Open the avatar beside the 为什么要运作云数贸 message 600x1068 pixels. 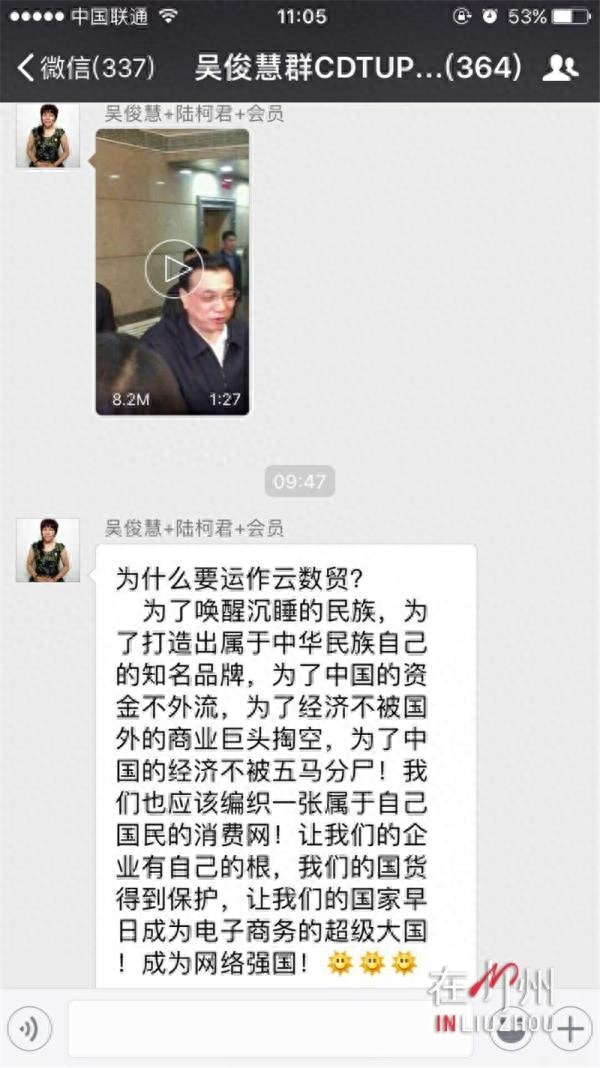[x=47, y=550]
